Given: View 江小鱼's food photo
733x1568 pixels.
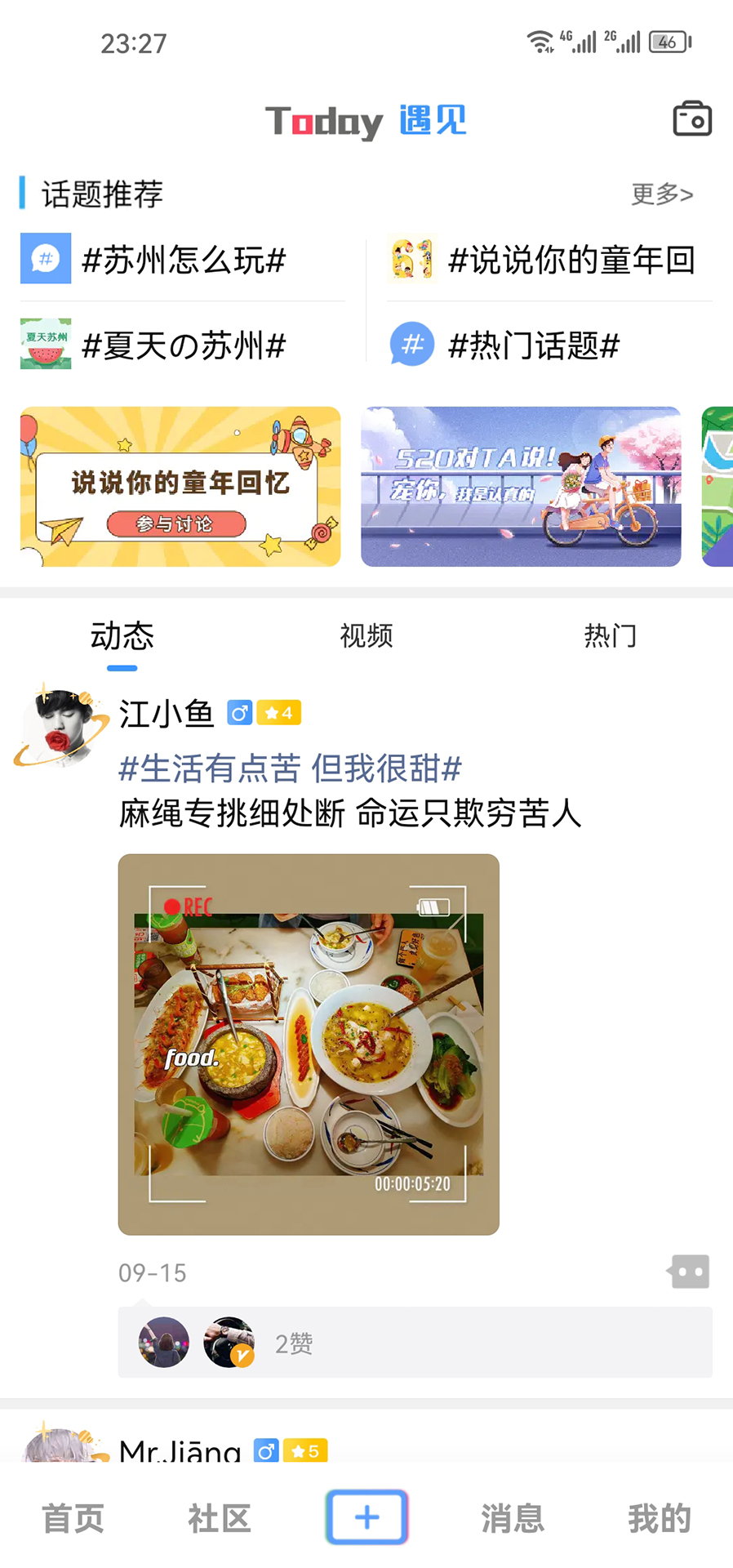Looking at the screenshot, I should pyautogui.click(x=309, y=1044).
